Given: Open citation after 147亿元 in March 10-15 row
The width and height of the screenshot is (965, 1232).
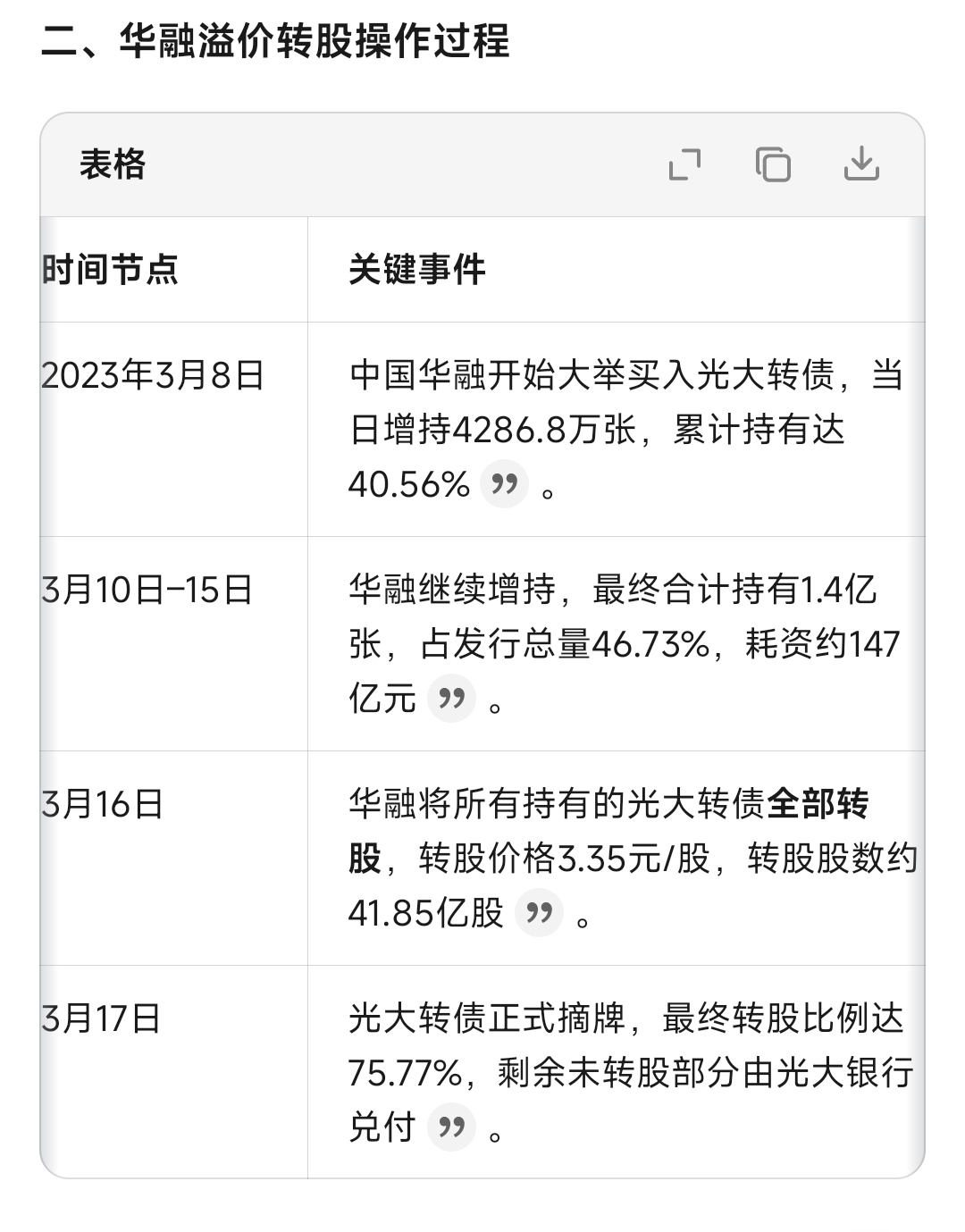Looking at the screenshot, I should (451, 699).
